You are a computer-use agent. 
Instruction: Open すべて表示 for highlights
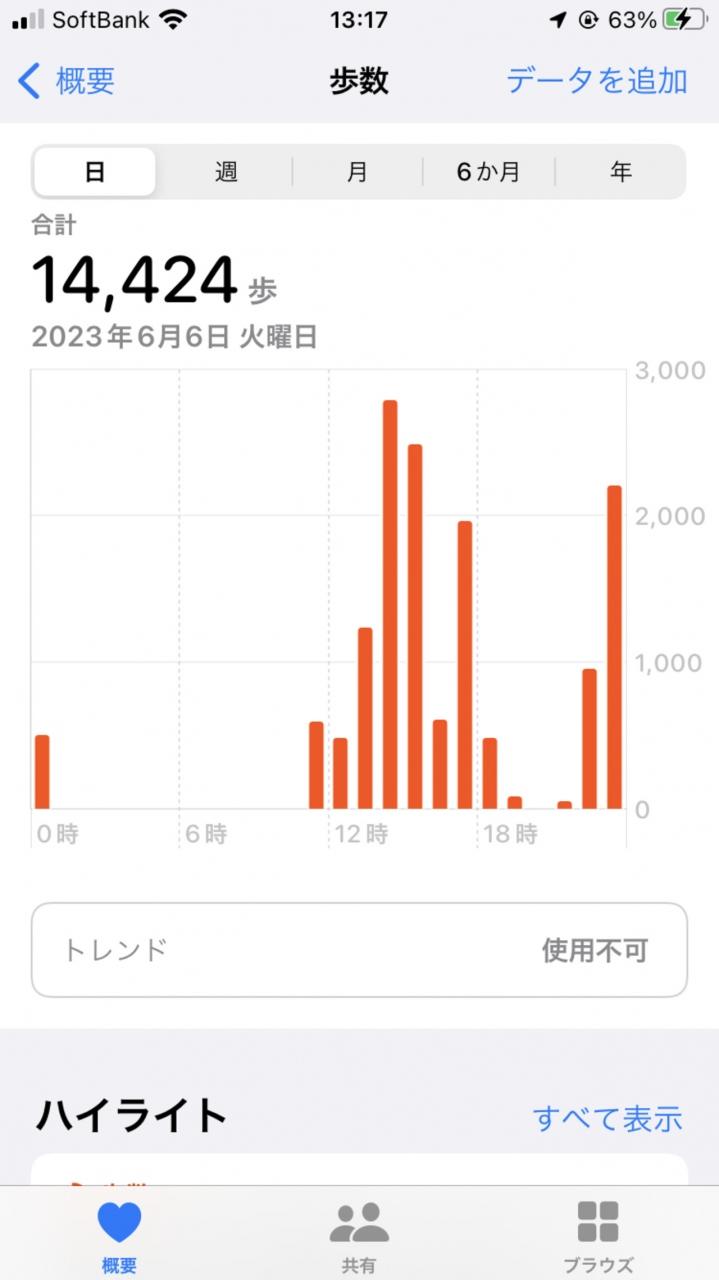607,1117
